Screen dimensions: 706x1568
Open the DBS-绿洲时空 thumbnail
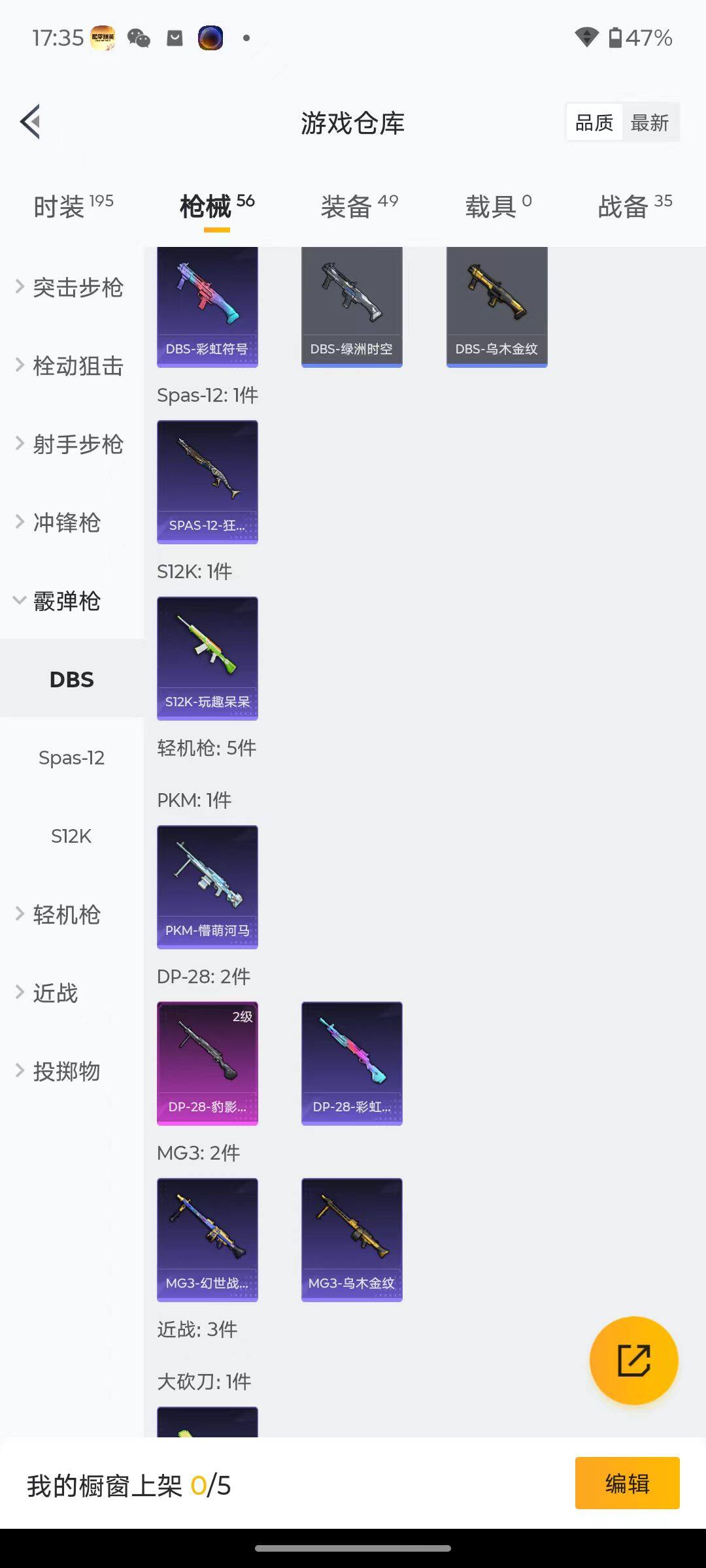pyautogui.click(x=351, y=306)
